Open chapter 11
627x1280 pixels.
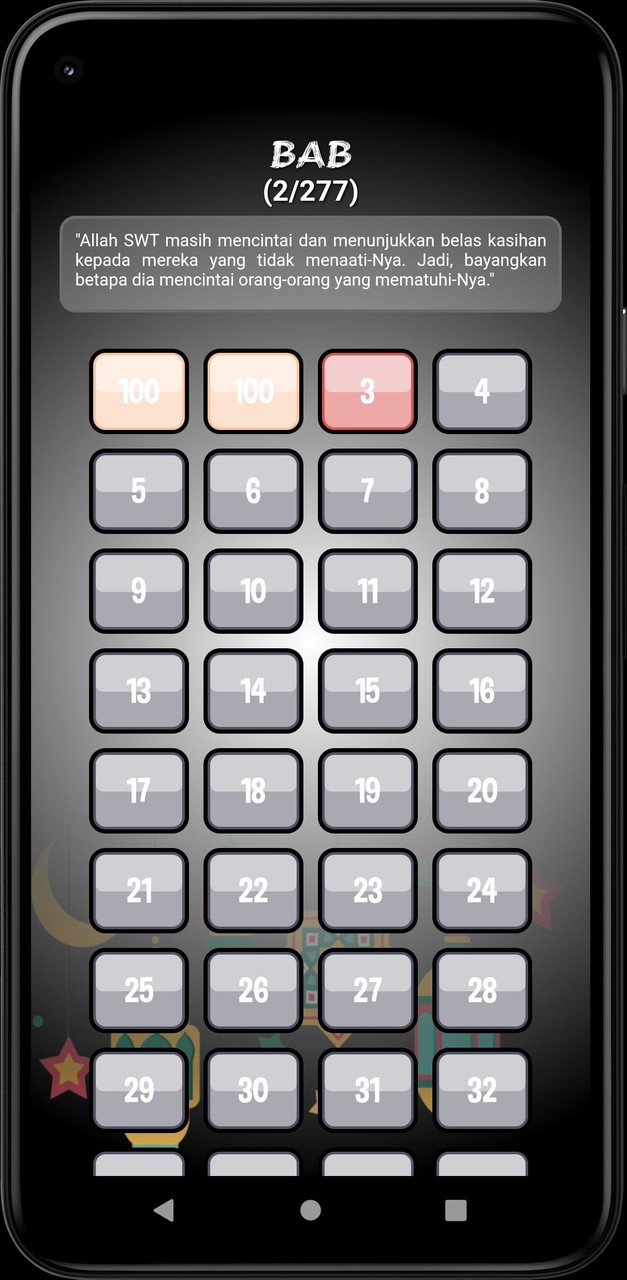(x=367, y=591)
